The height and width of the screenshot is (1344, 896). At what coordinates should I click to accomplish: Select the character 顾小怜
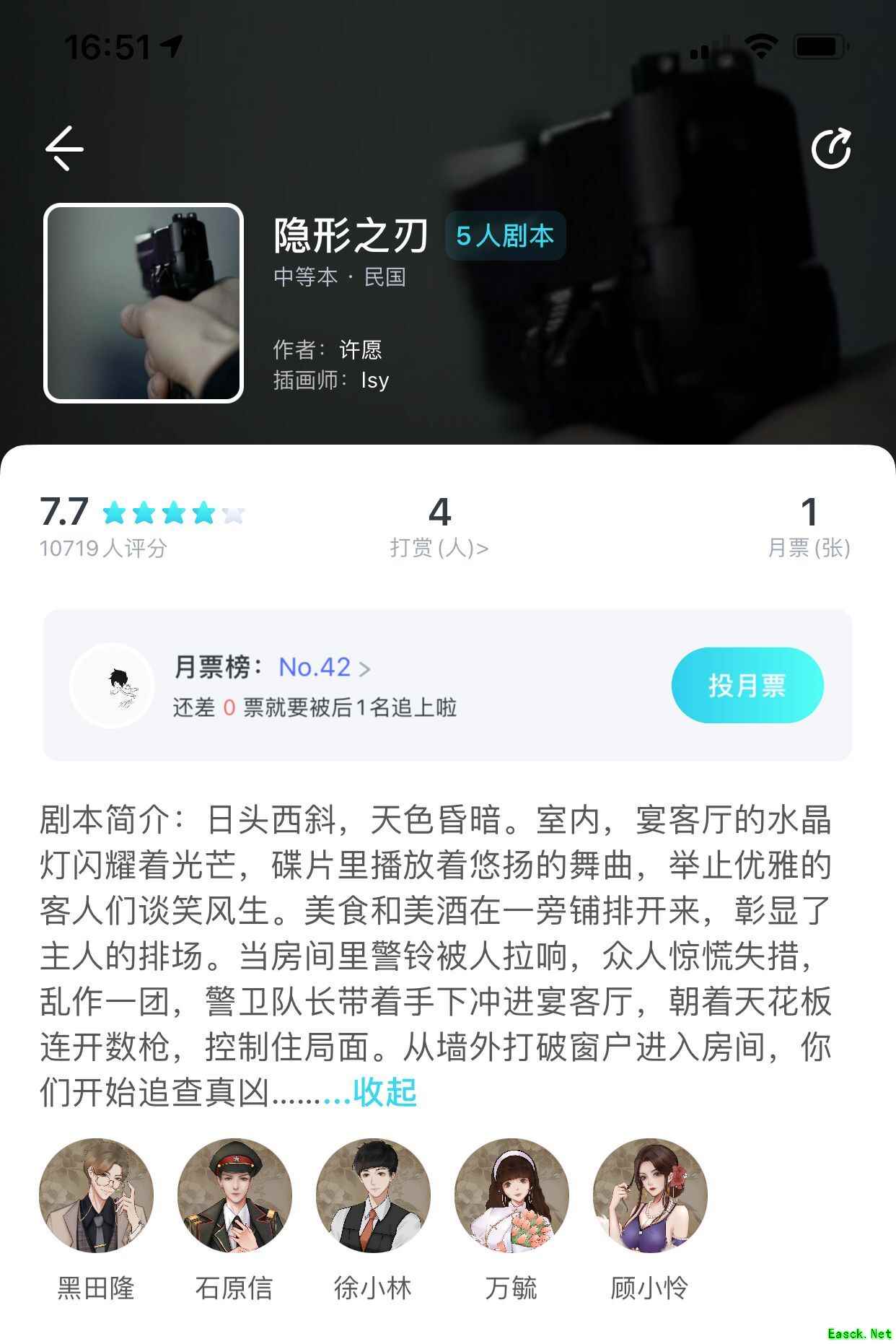pyautogui.click(x=650, y=1195)
